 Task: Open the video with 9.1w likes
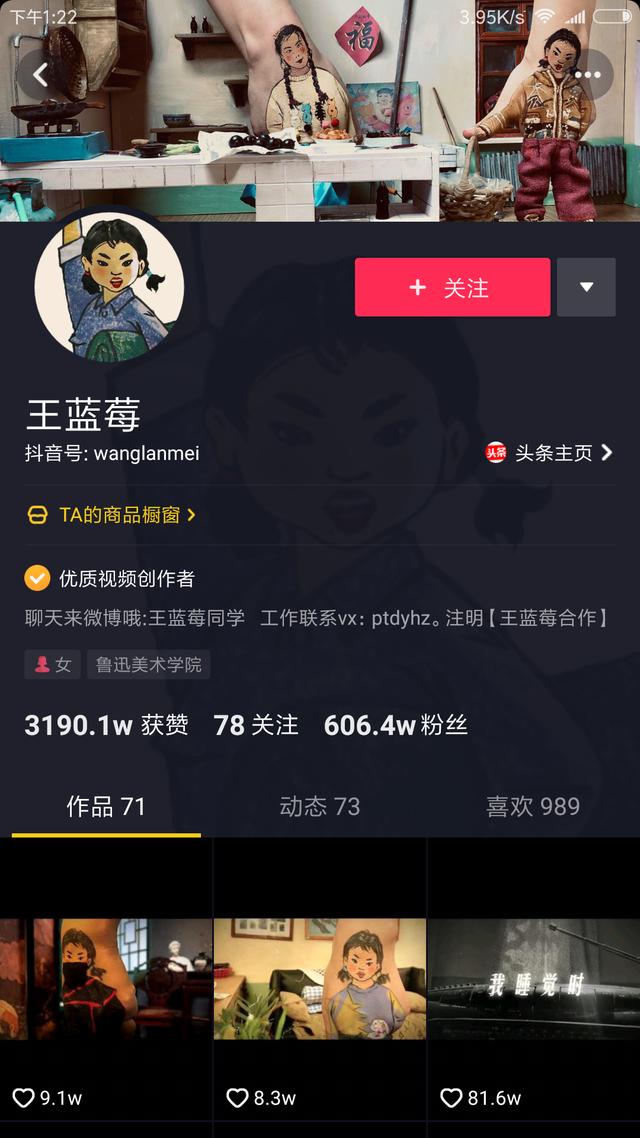coord(106,980)
